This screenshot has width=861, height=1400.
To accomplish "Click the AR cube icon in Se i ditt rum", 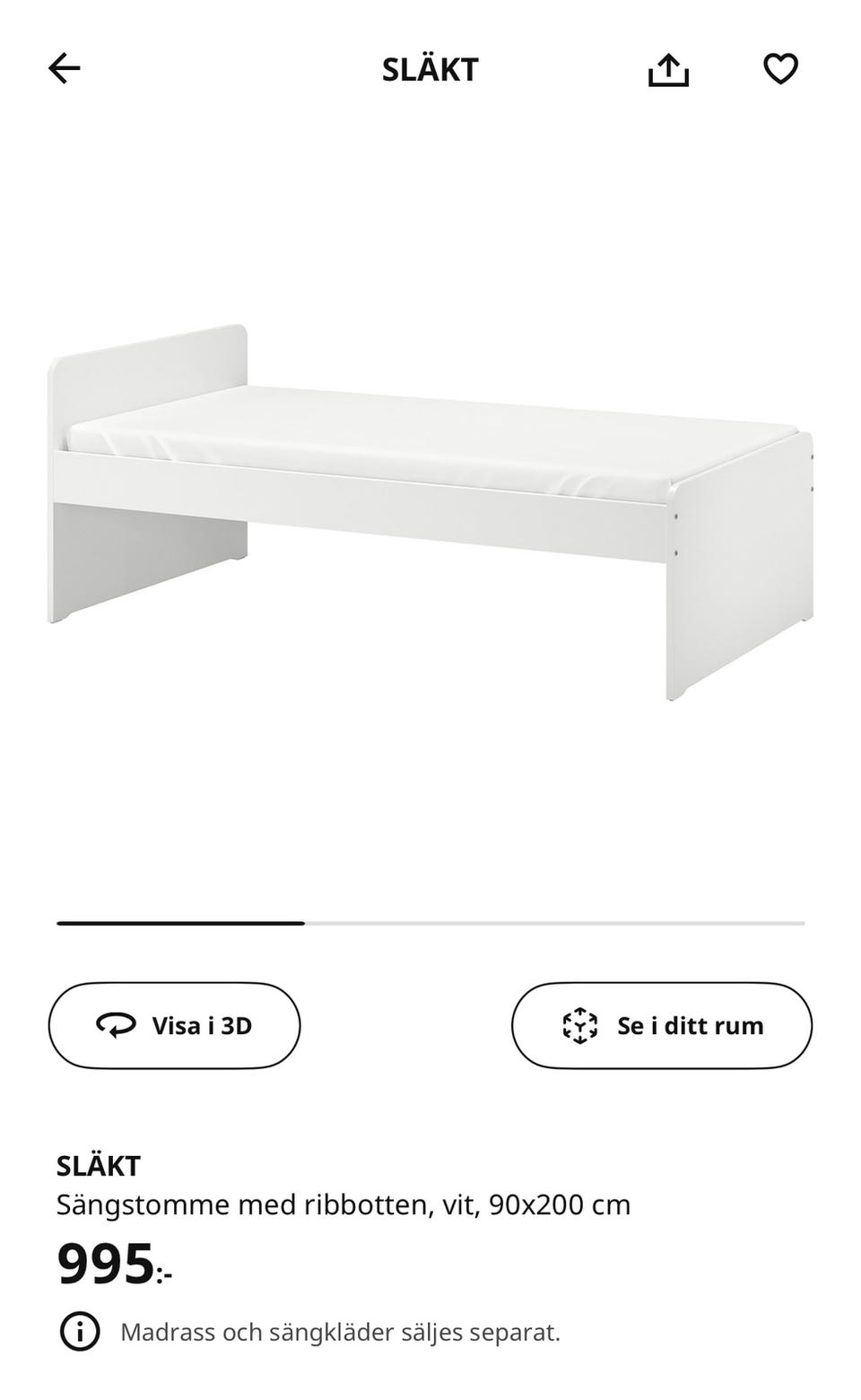I will (x=579, y=1025).
